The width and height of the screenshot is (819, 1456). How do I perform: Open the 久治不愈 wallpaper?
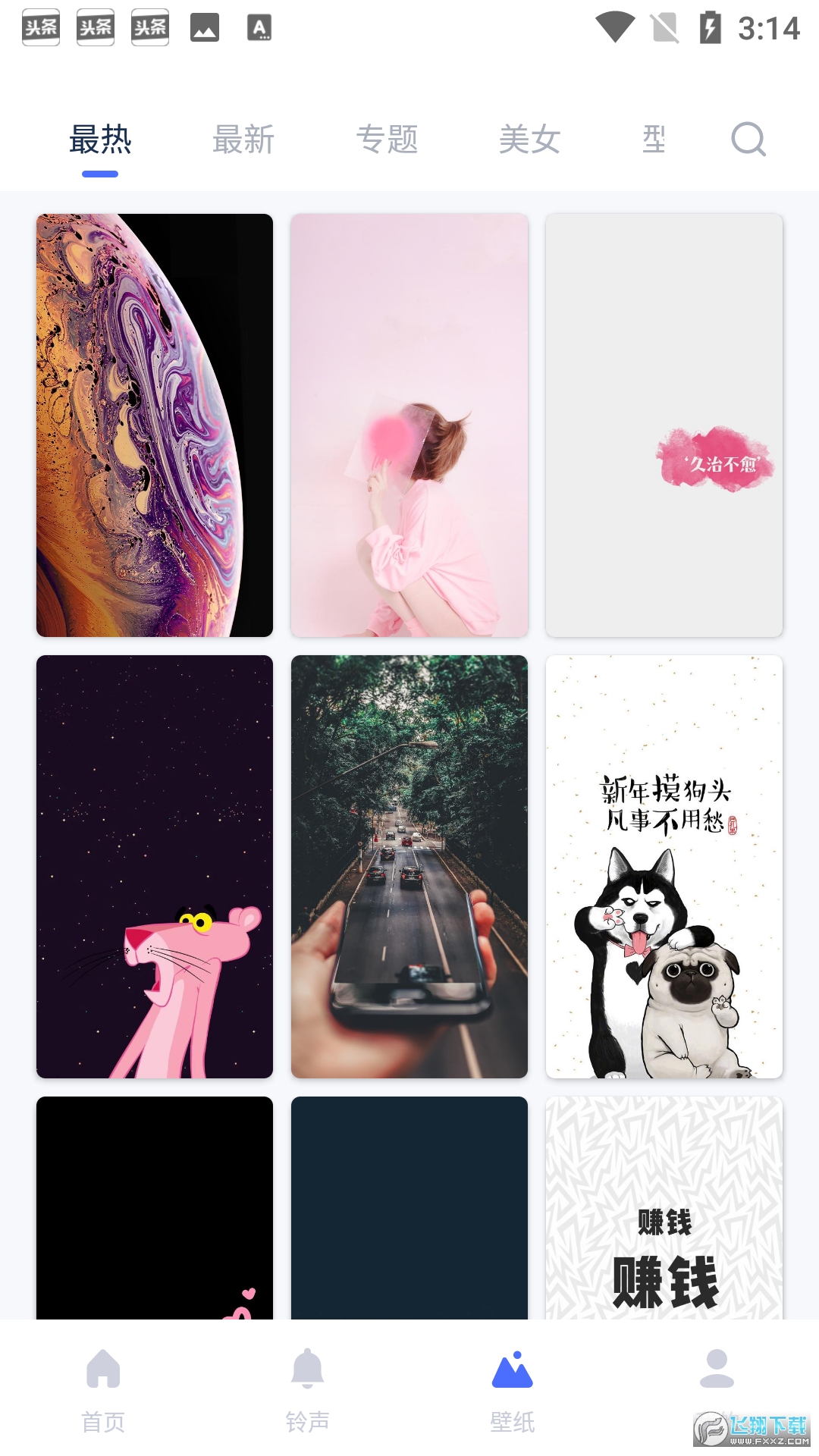664,425
